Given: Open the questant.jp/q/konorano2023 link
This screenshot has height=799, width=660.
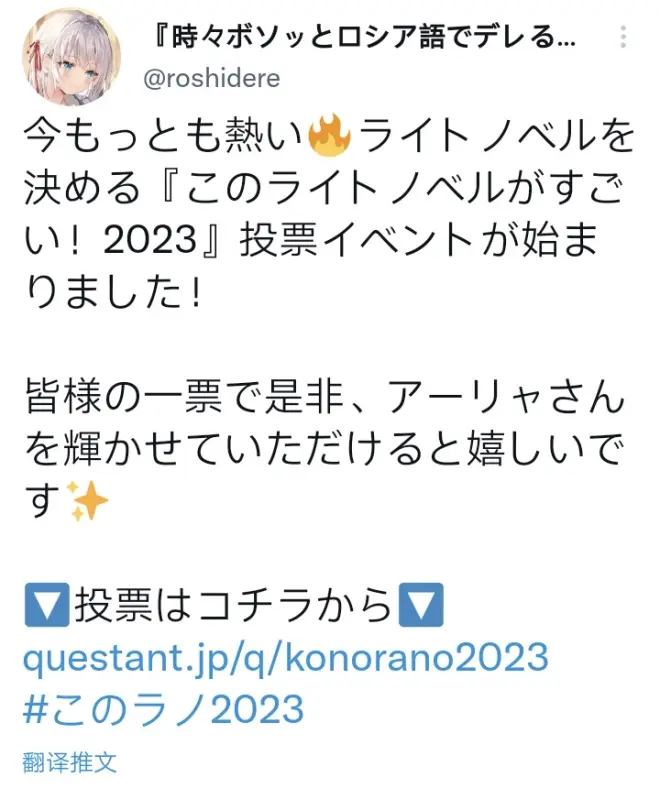Looking at the screenshot, I should (x=285, y=658).
